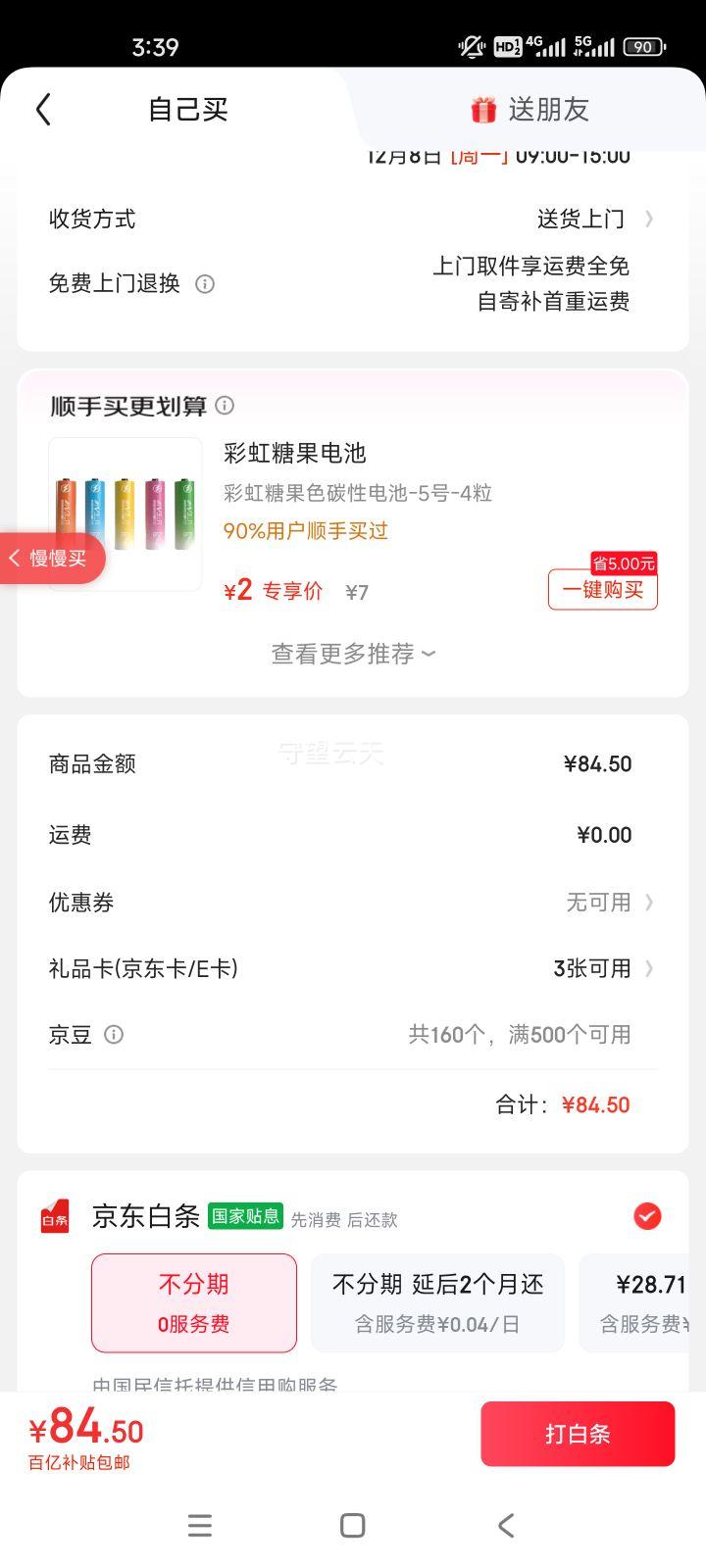Screen dimensions: 706x1568
Task: Go back using the top-left arrow
Action: click(x=43, y=110)
